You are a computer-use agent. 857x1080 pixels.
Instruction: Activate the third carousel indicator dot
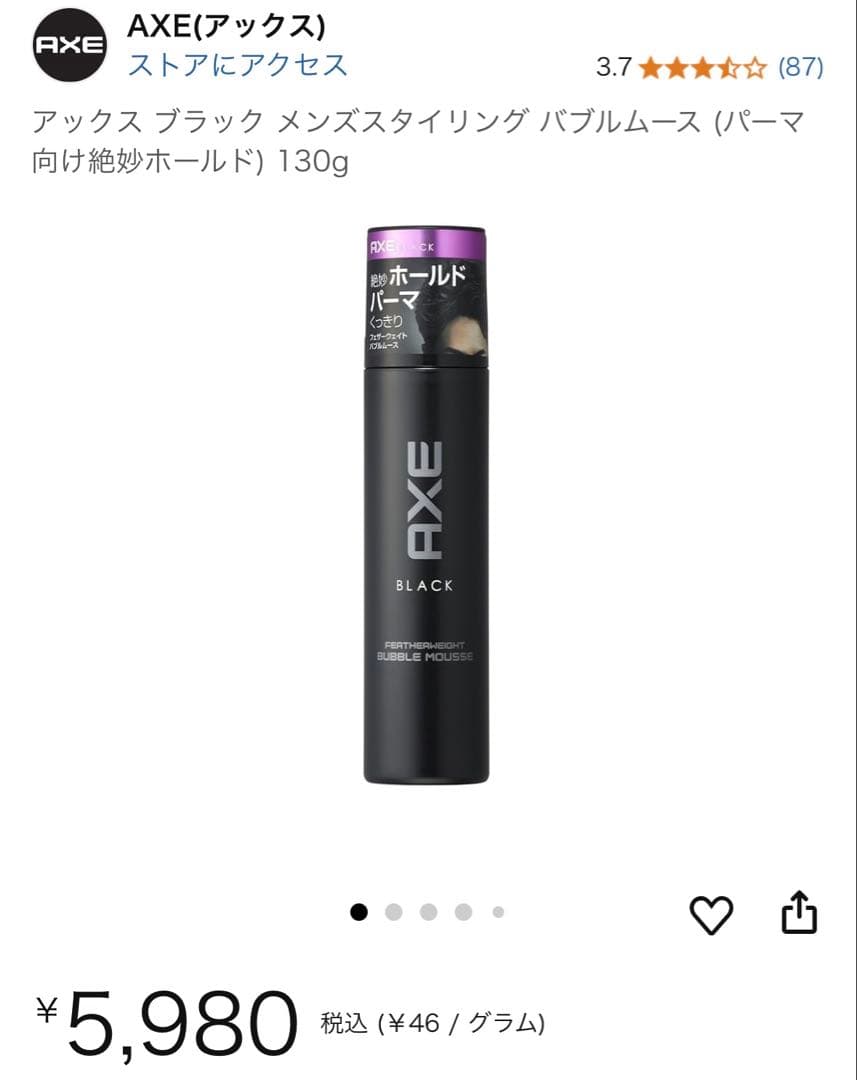(x=428, y=911)
